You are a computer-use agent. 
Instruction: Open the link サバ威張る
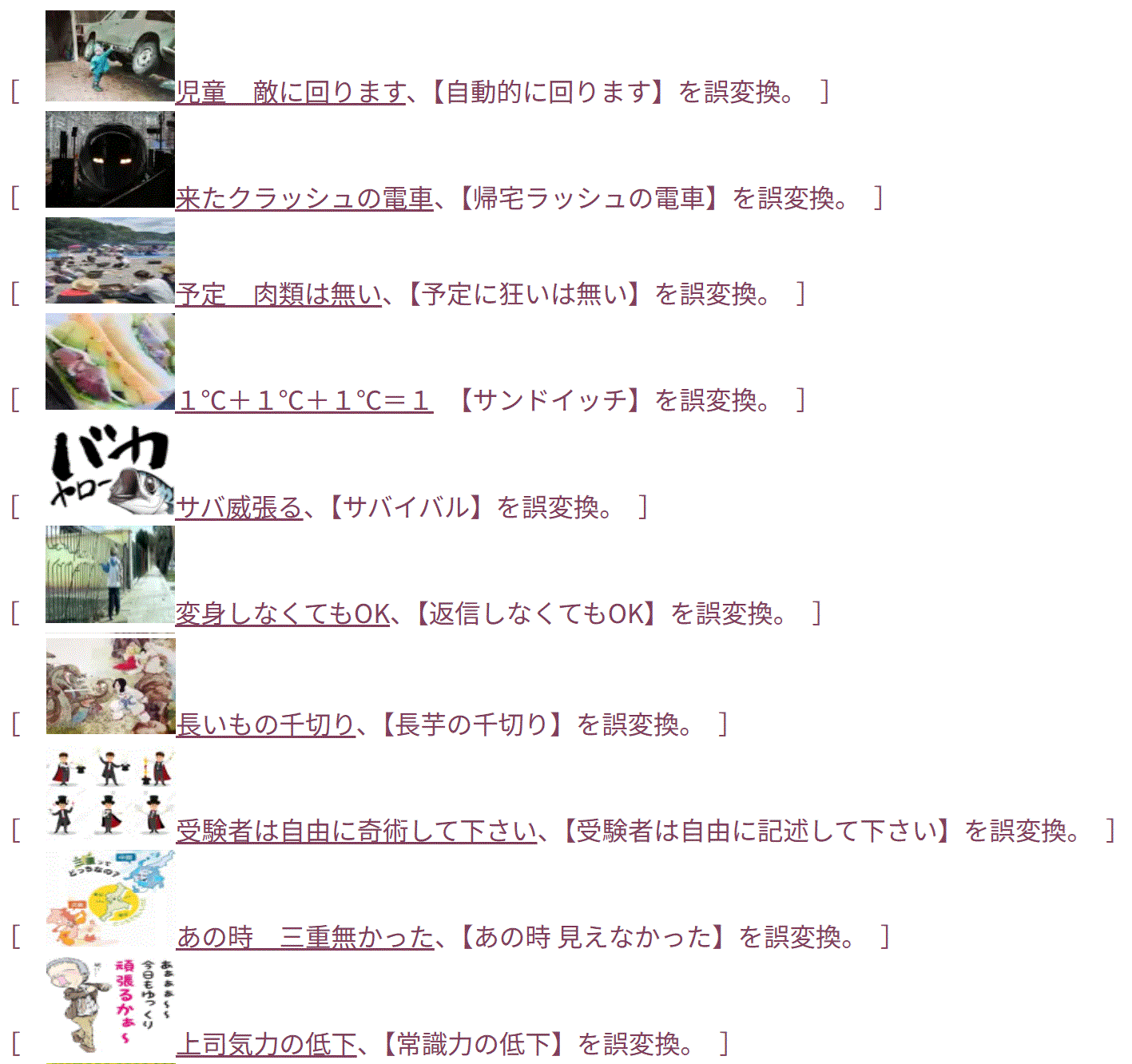(239, 507)
